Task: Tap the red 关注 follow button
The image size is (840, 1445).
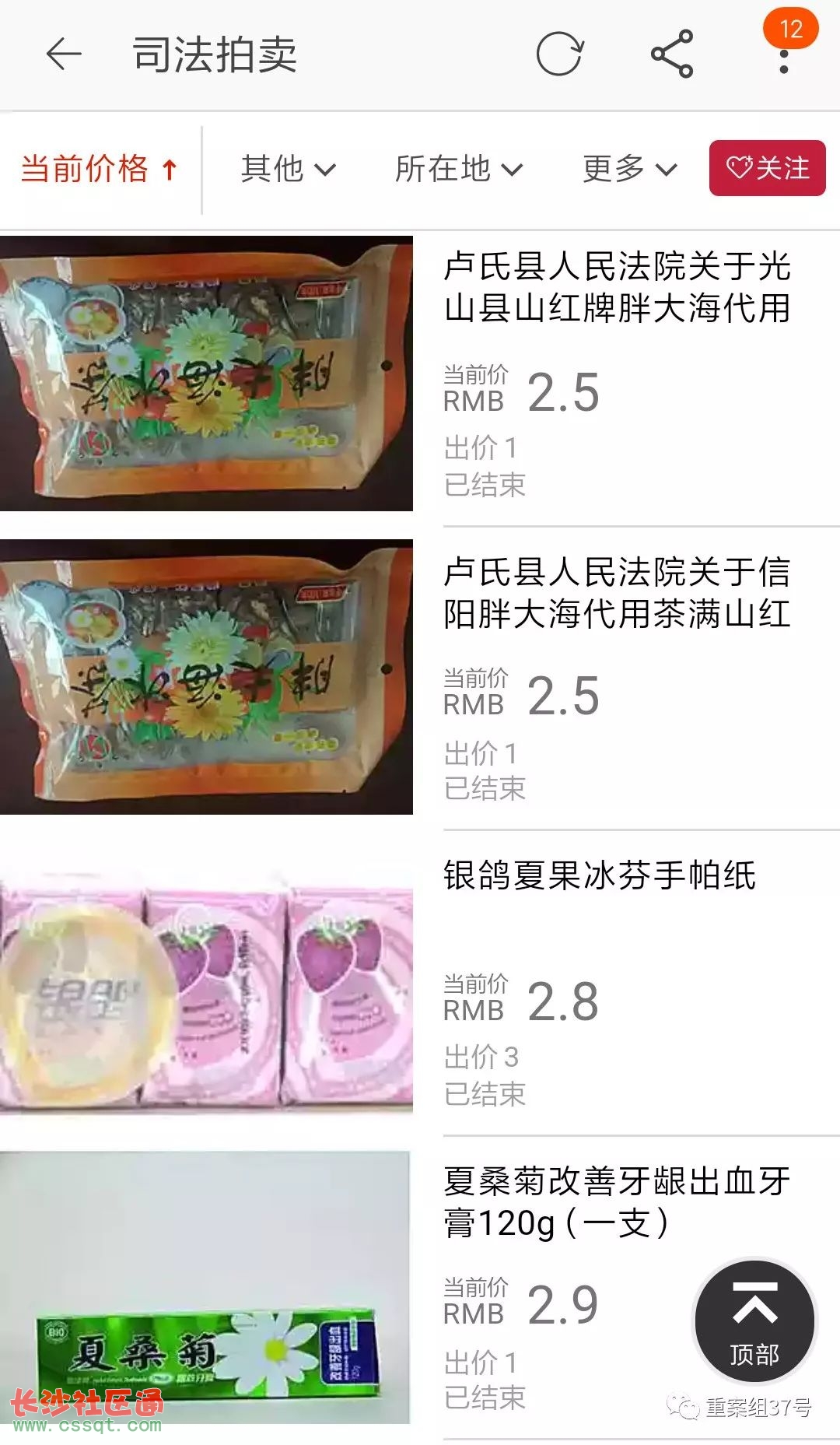Action: coord(767,168)
